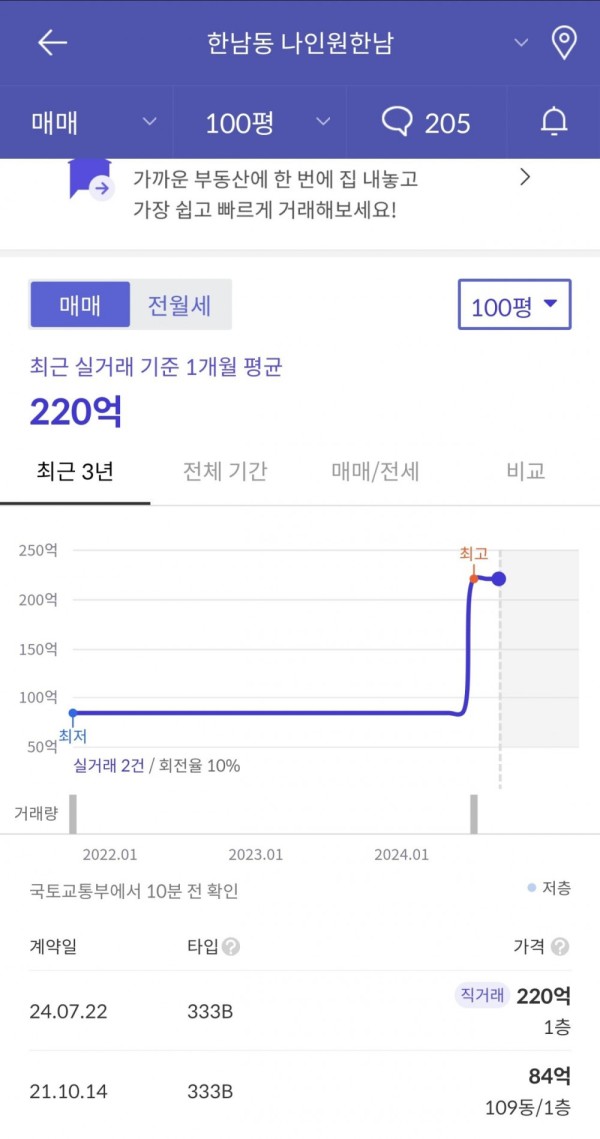Go back using the arrow
Viewport: 600px width, 1139px height.
pos(52,44)
